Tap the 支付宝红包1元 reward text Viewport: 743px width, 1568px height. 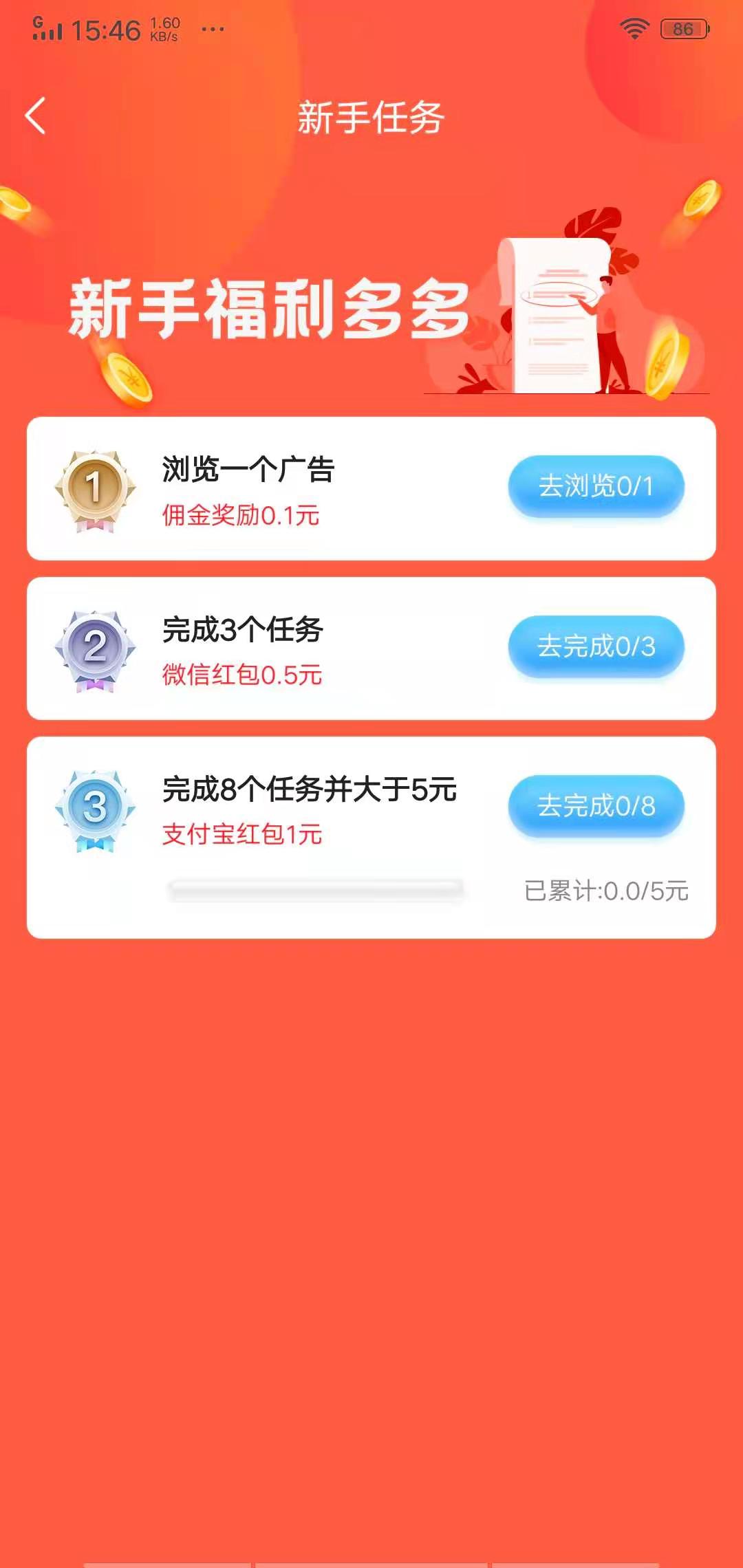click(x=242, y=834)
